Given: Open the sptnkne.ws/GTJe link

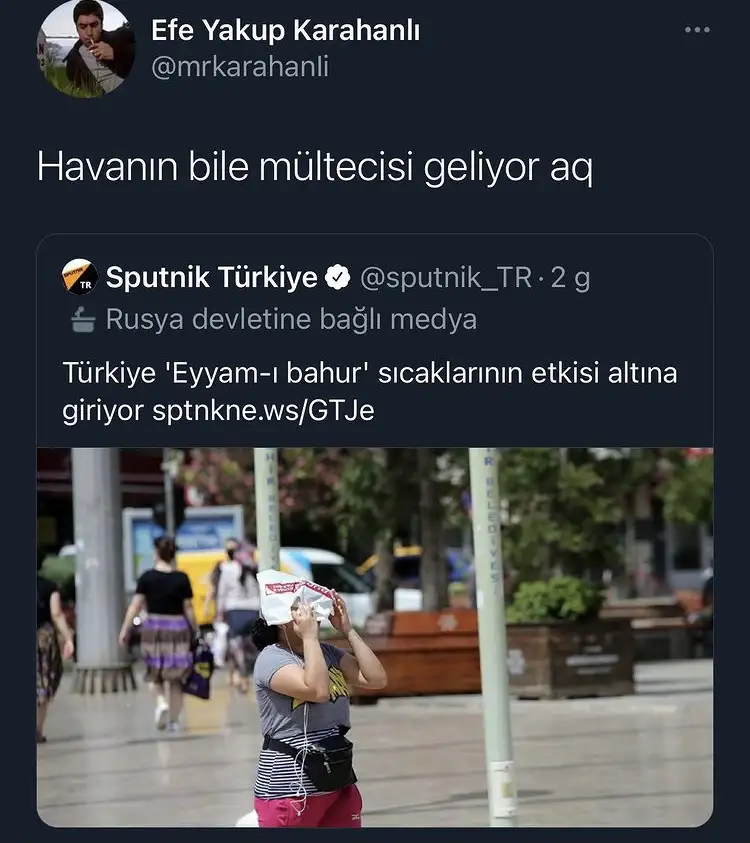Looking at the screenshot, I should tap(263, 411).
